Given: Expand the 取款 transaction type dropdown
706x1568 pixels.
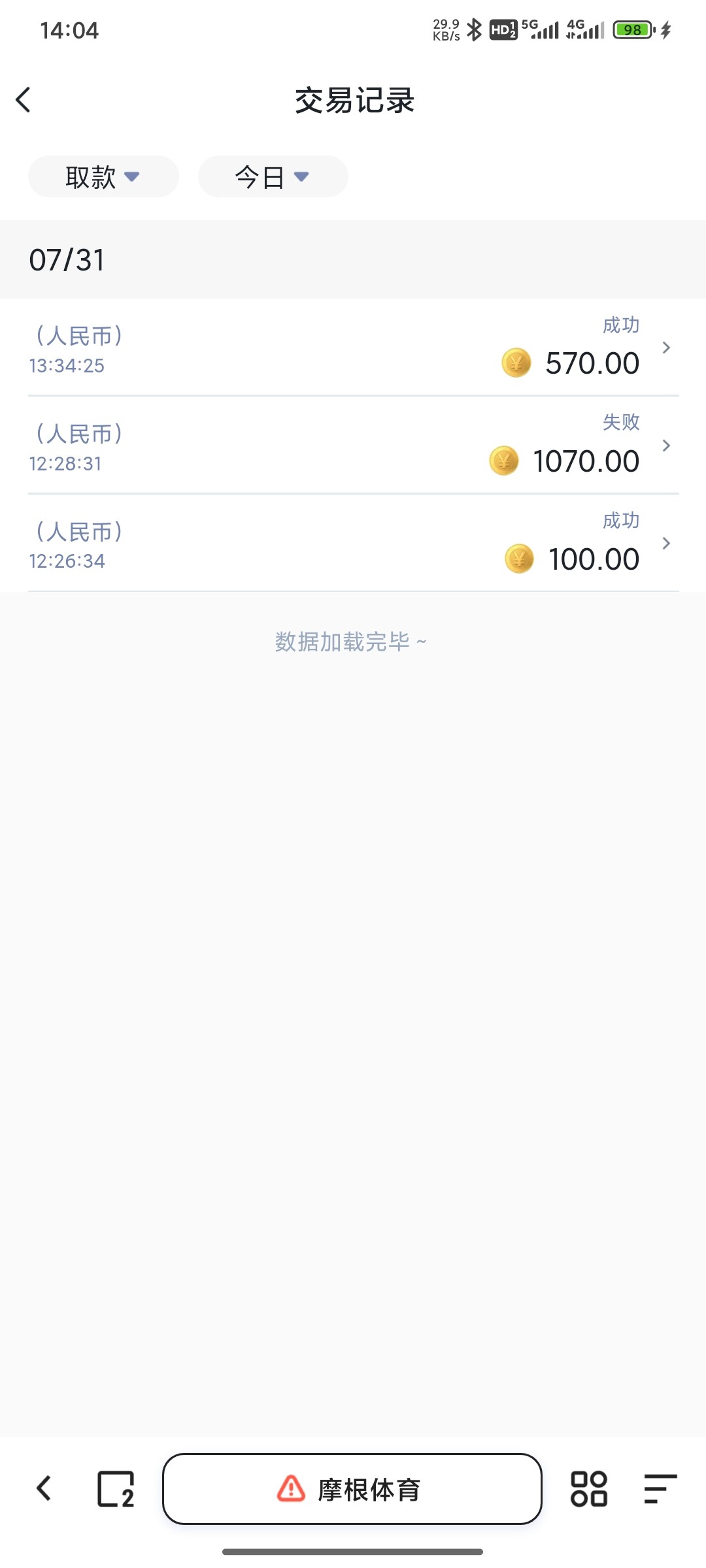Looking at the screenshot, I should pyautogui.click(x=103, y=176).
